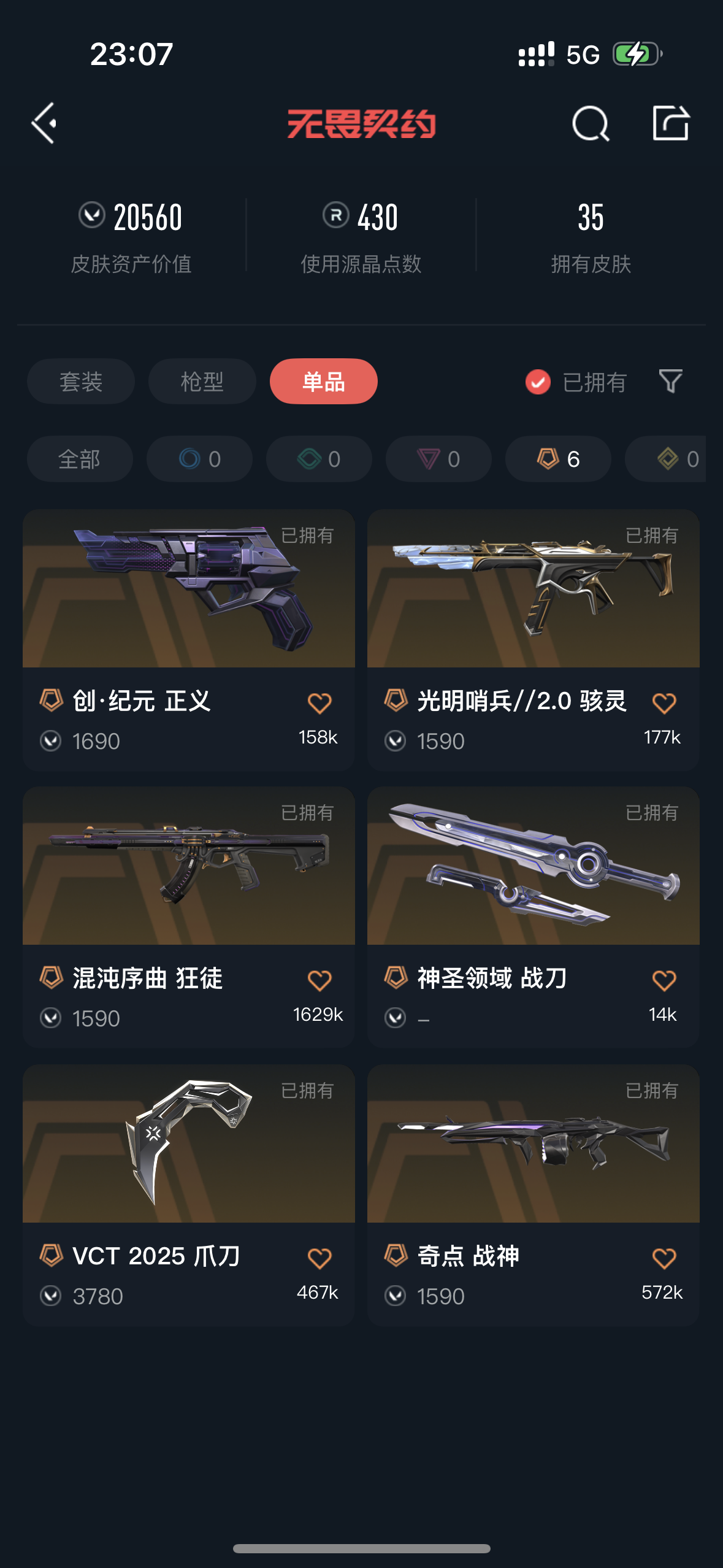The image size is (723, 1568).
Task: Toggle the 已拥有 checkbox
Action: pyautogui.click(x=538, y=382)
